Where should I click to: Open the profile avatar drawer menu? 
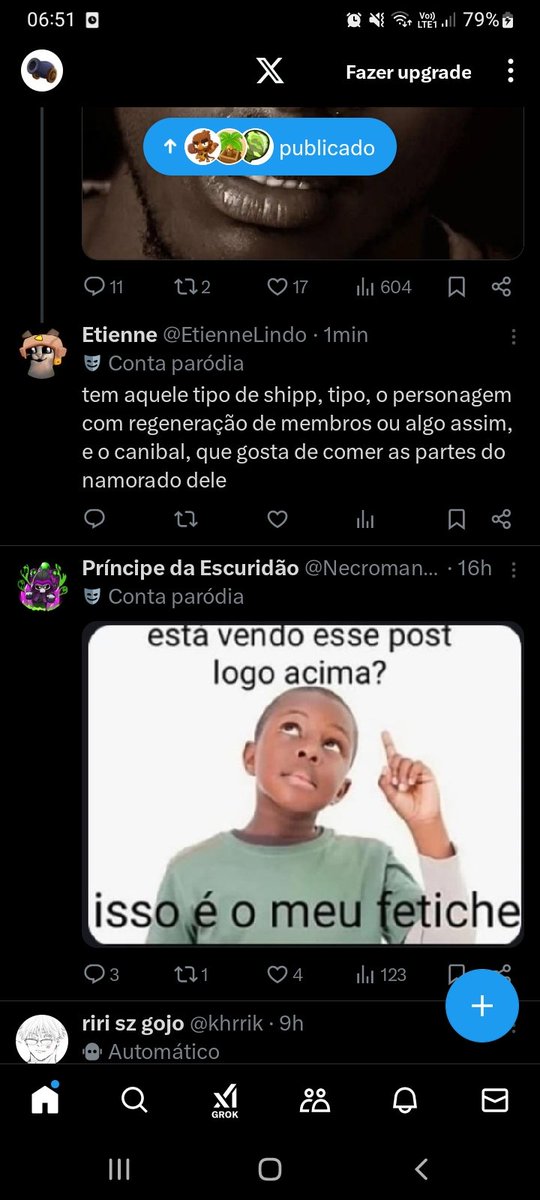point(42,71)
